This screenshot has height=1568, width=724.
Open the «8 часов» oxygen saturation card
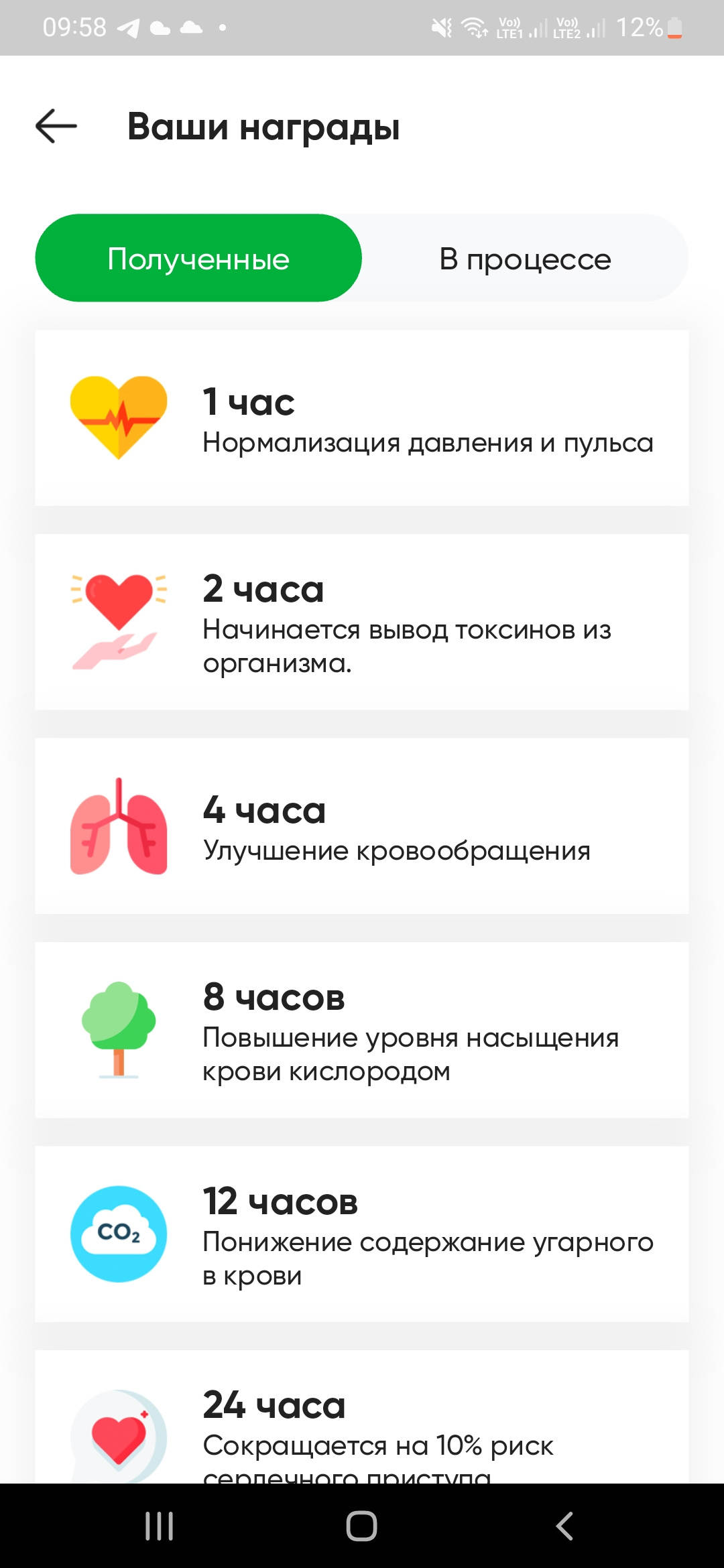[362, 1030]
